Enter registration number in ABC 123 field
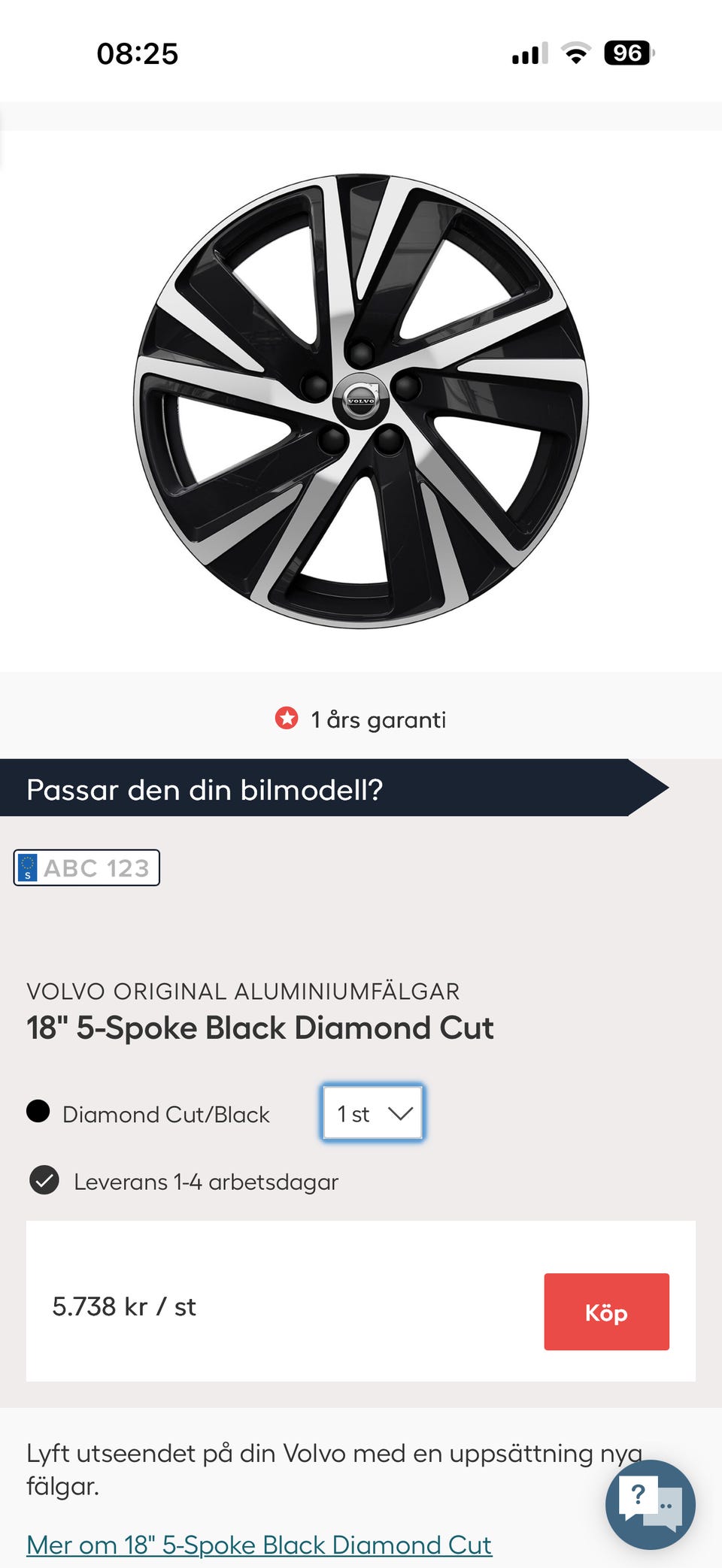This screenshot has width=722, height=1568. (x=96, y=867)
